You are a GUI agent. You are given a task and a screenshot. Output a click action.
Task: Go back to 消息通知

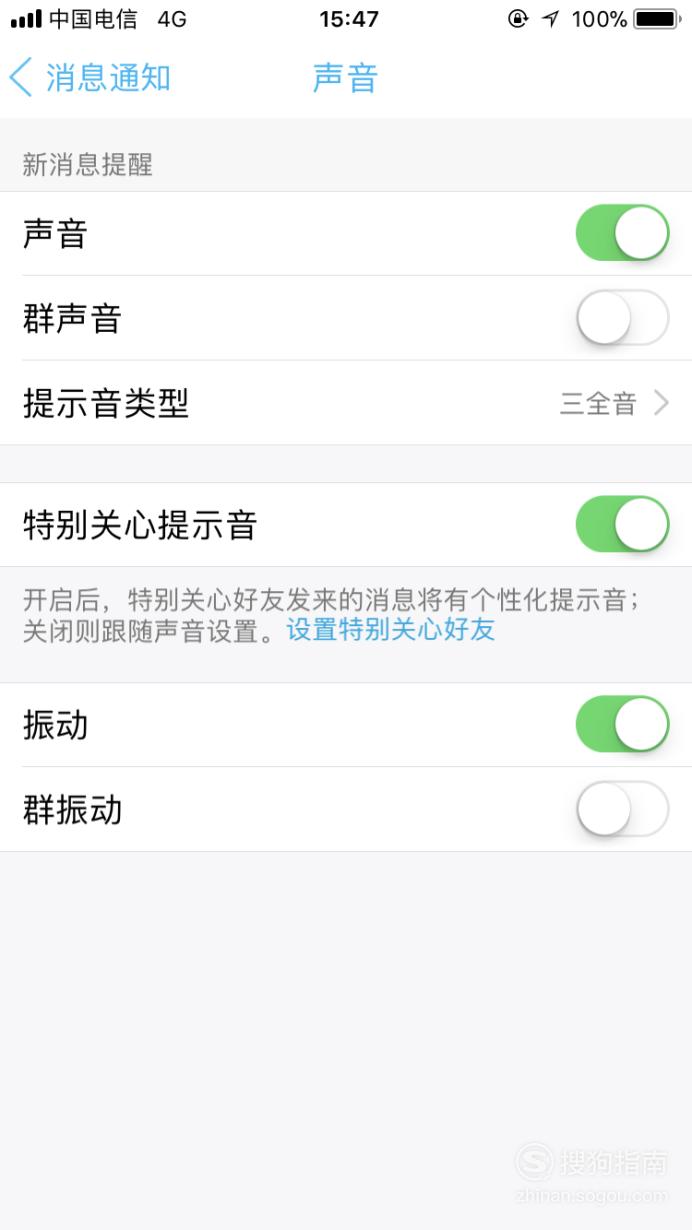[90, 78]
